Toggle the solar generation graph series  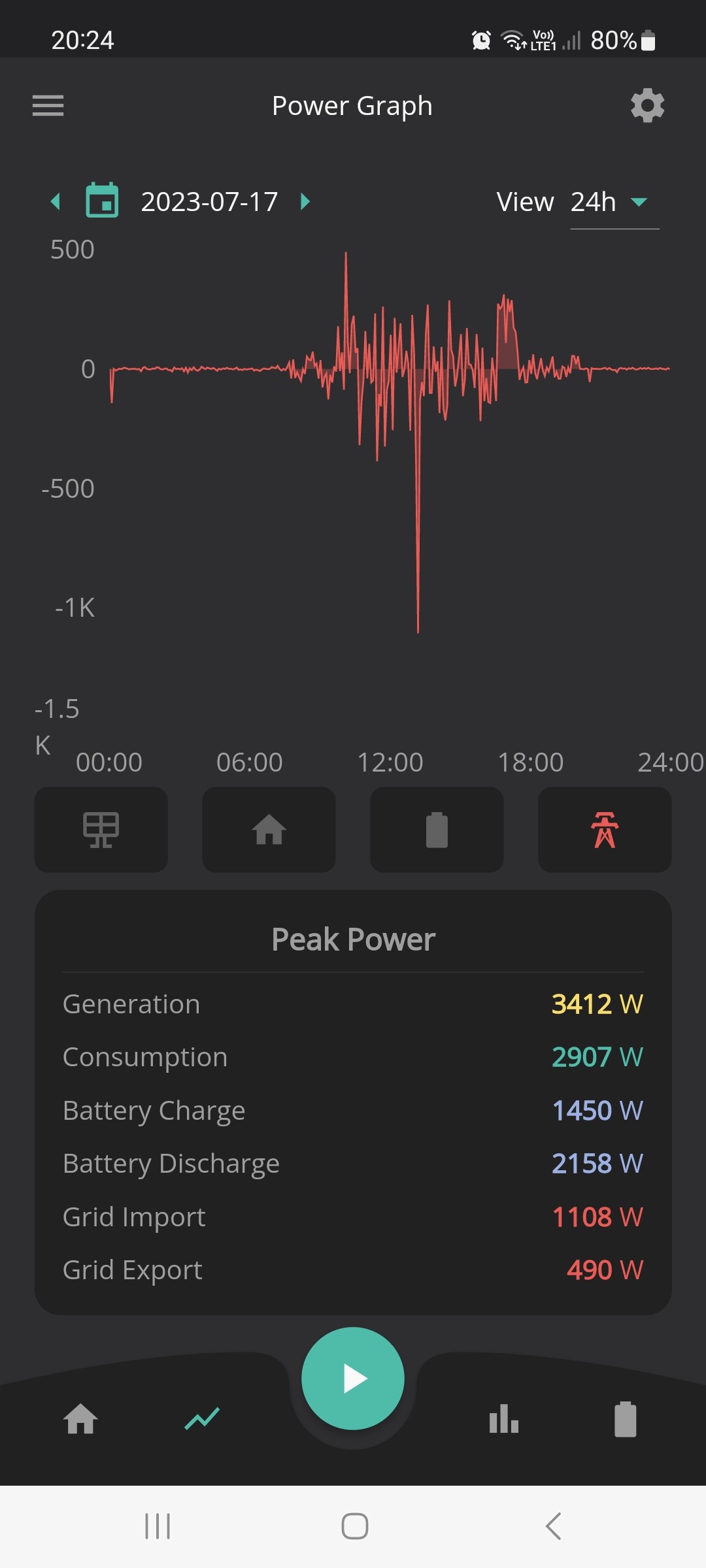point(101,830)
